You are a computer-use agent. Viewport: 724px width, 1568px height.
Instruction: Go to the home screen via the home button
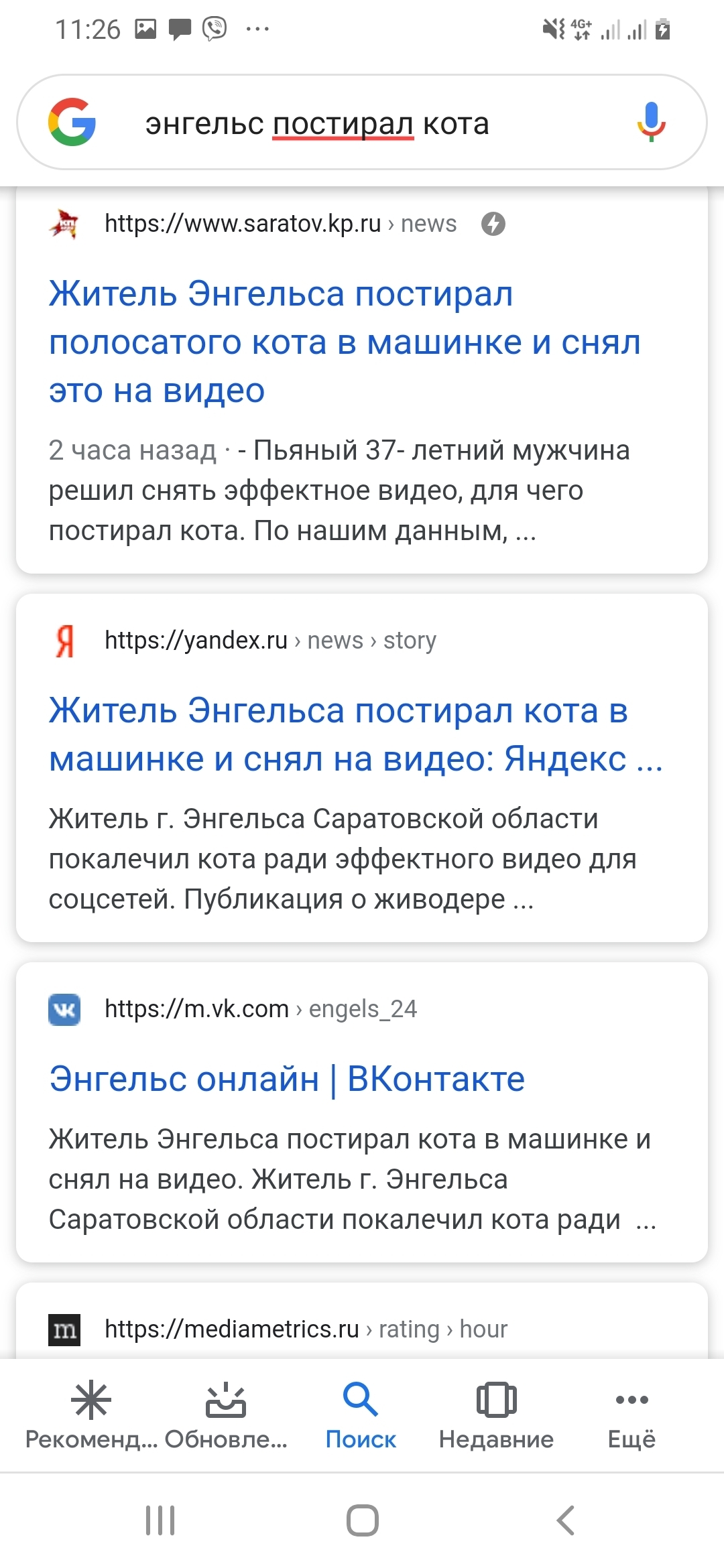(x=362, y=1520)
